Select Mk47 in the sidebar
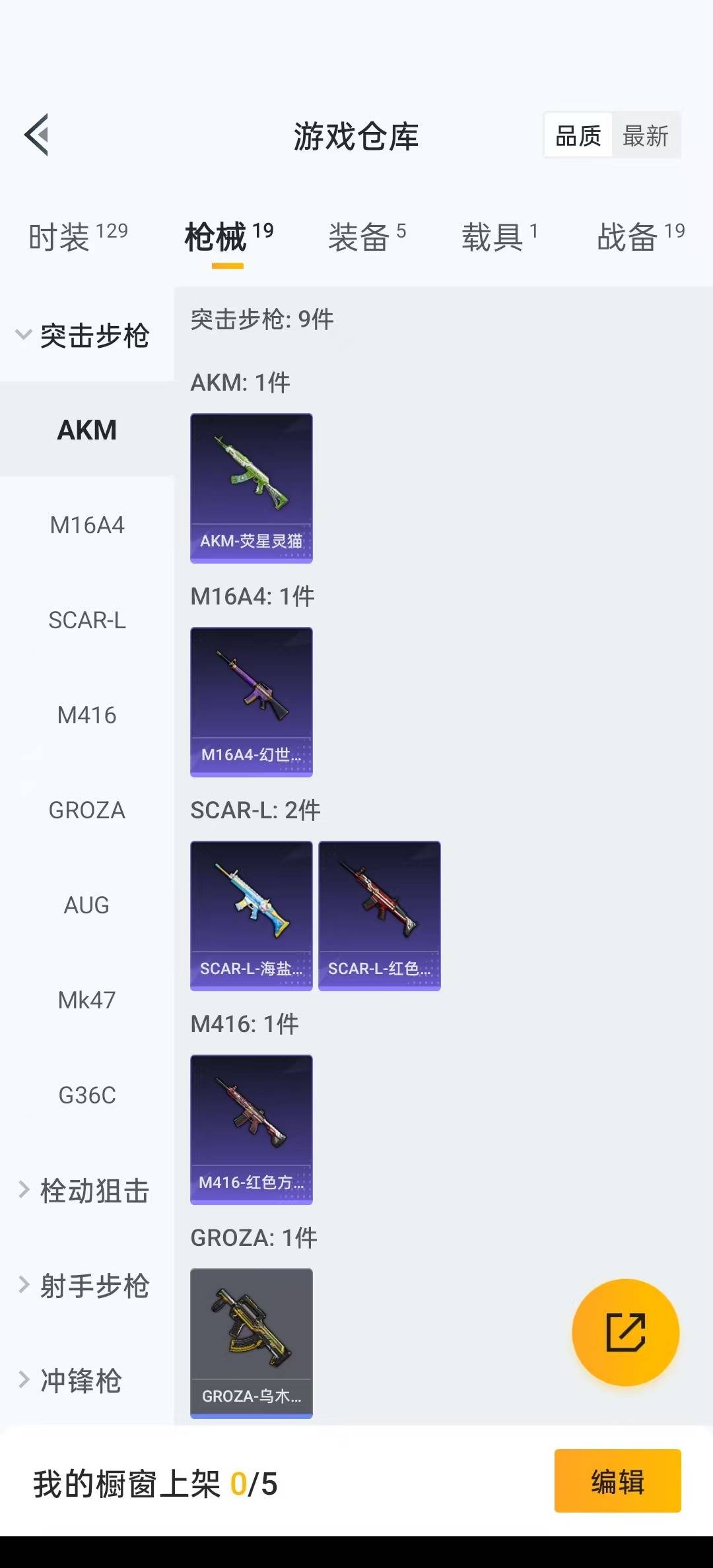Viewport: 713px width, 1568px height. [x=87, y=1000]
